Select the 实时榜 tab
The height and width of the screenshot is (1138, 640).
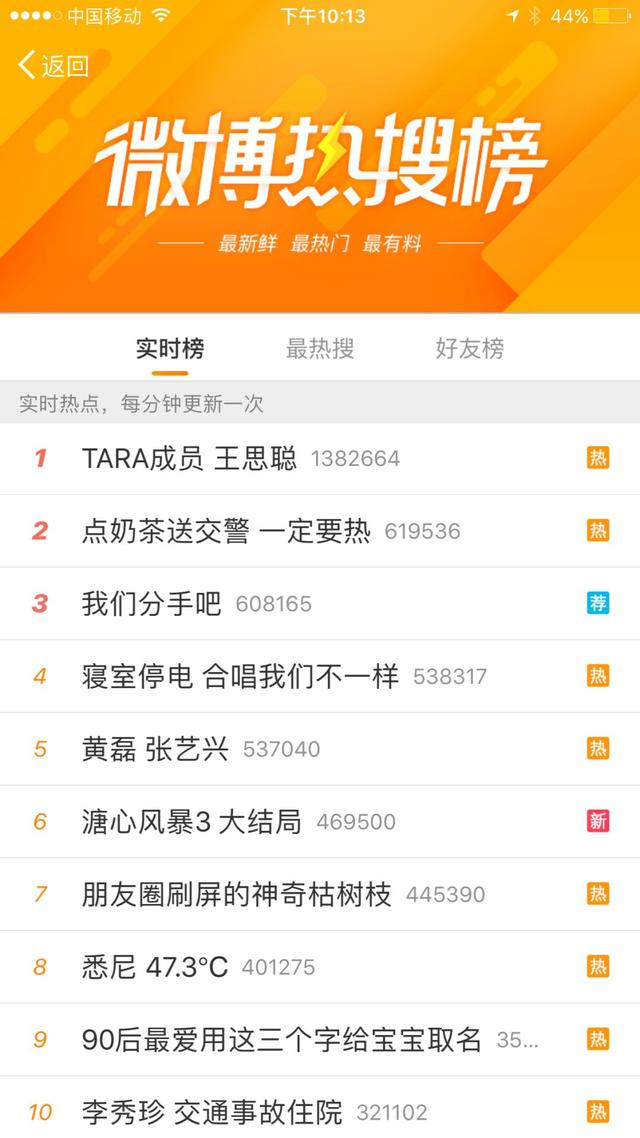pos(170,348)
